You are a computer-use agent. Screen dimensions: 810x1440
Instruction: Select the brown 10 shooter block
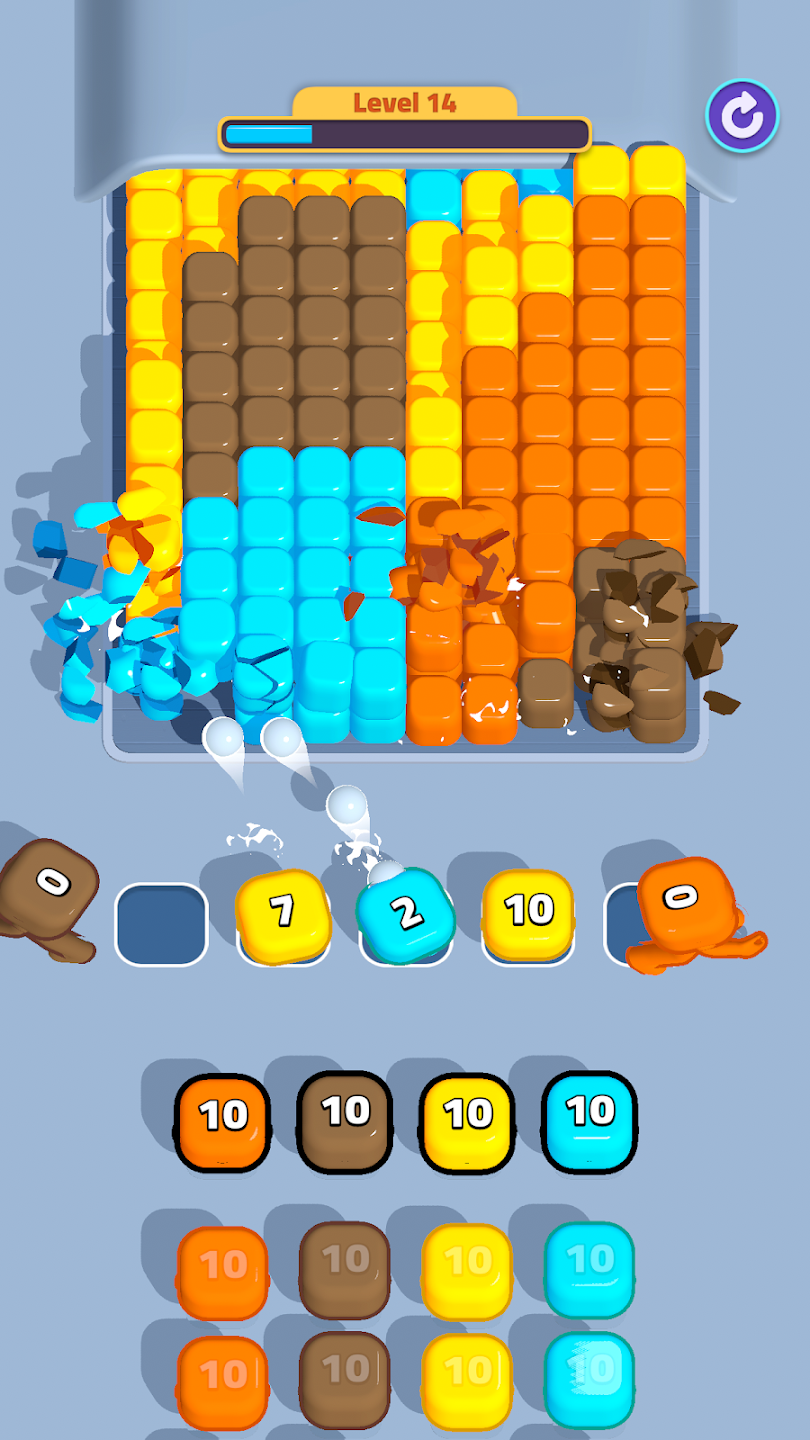click(x=345, y=1120)
